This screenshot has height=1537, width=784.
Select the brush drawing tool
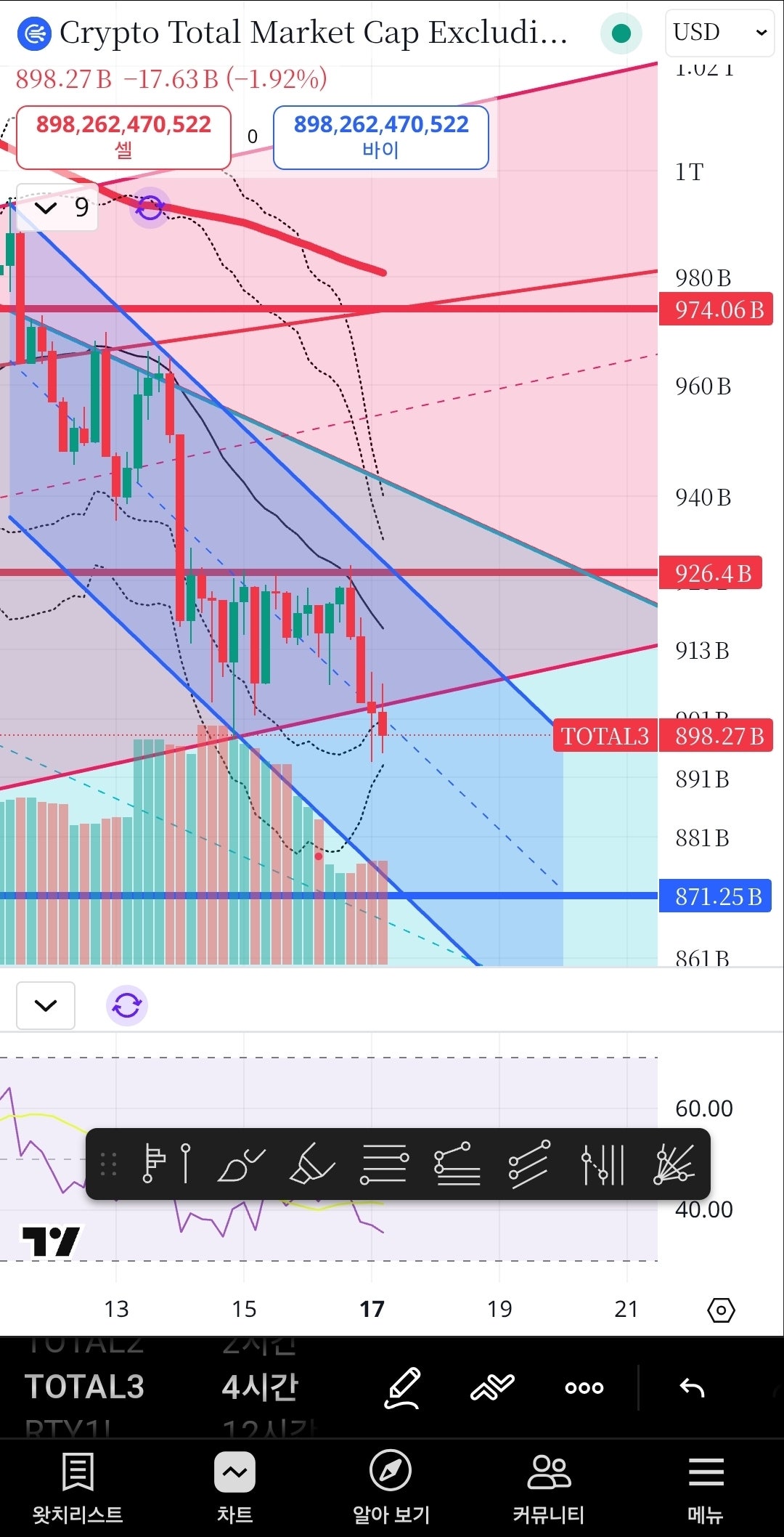coord(241,1164)
